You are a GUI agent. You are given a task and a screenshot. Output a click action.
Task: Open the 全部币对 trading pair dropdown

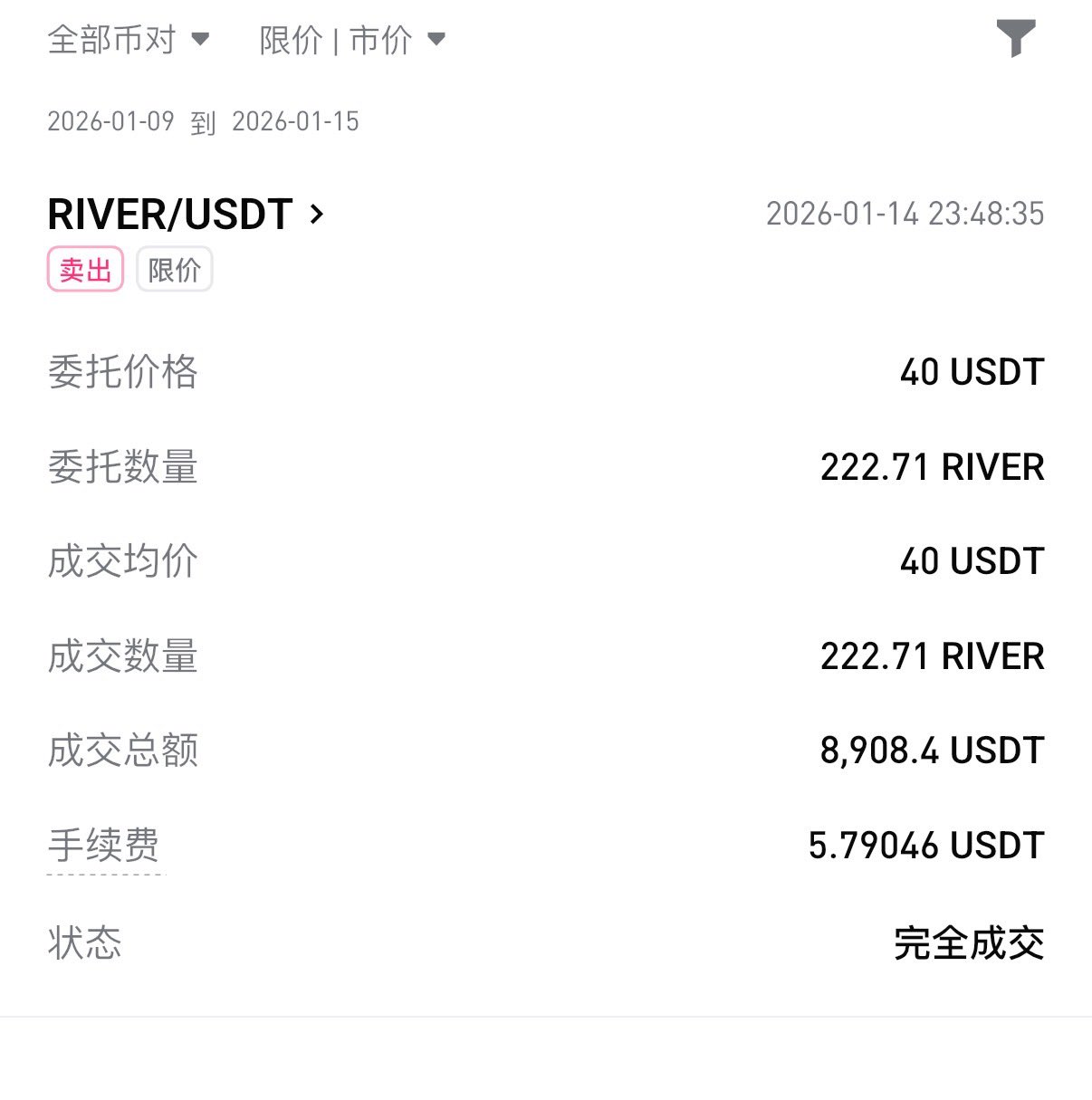[x=128, y=40]
